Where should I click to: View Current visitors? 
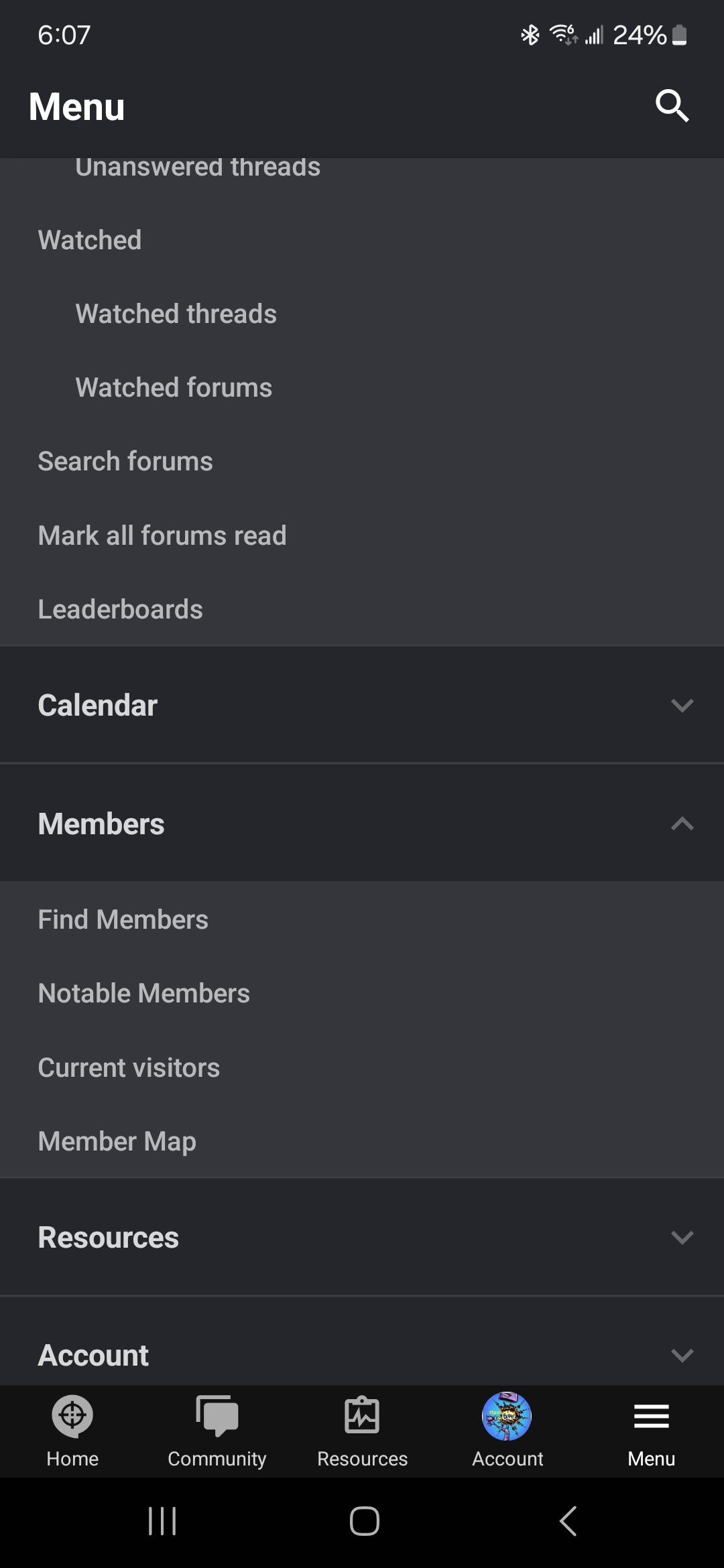(362, 1067)
